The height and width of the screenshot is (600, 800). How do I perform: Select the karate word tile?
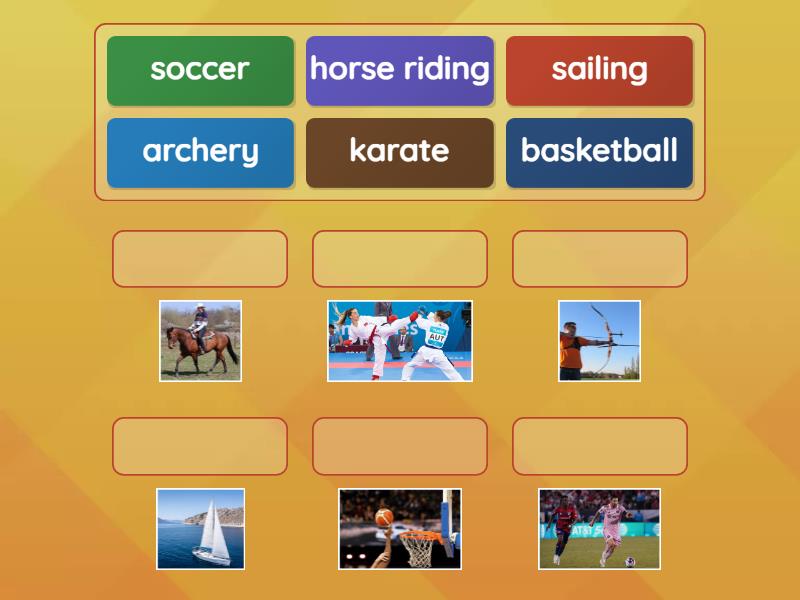tap(400, 152)
